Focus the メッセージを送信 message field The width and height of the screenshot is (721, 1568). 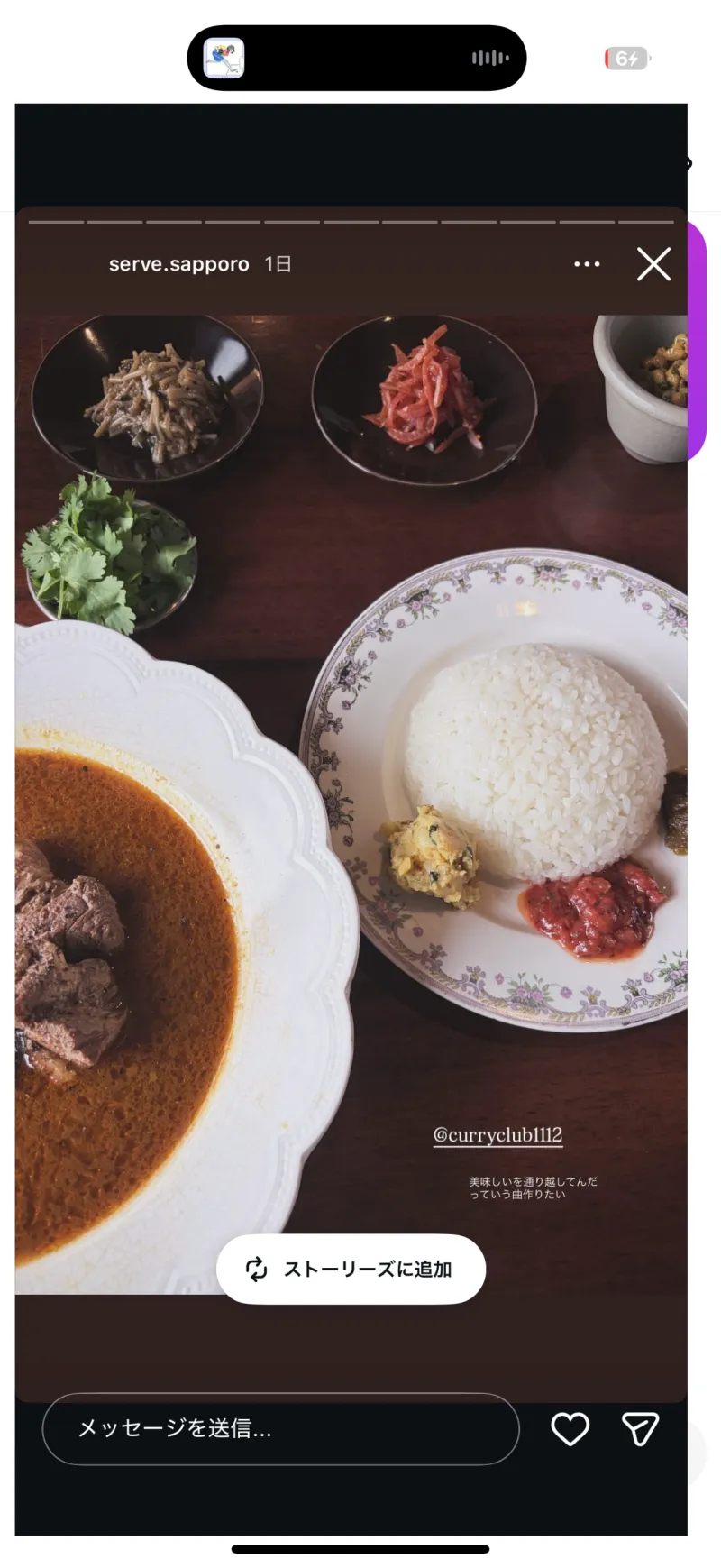[281, 1428]
